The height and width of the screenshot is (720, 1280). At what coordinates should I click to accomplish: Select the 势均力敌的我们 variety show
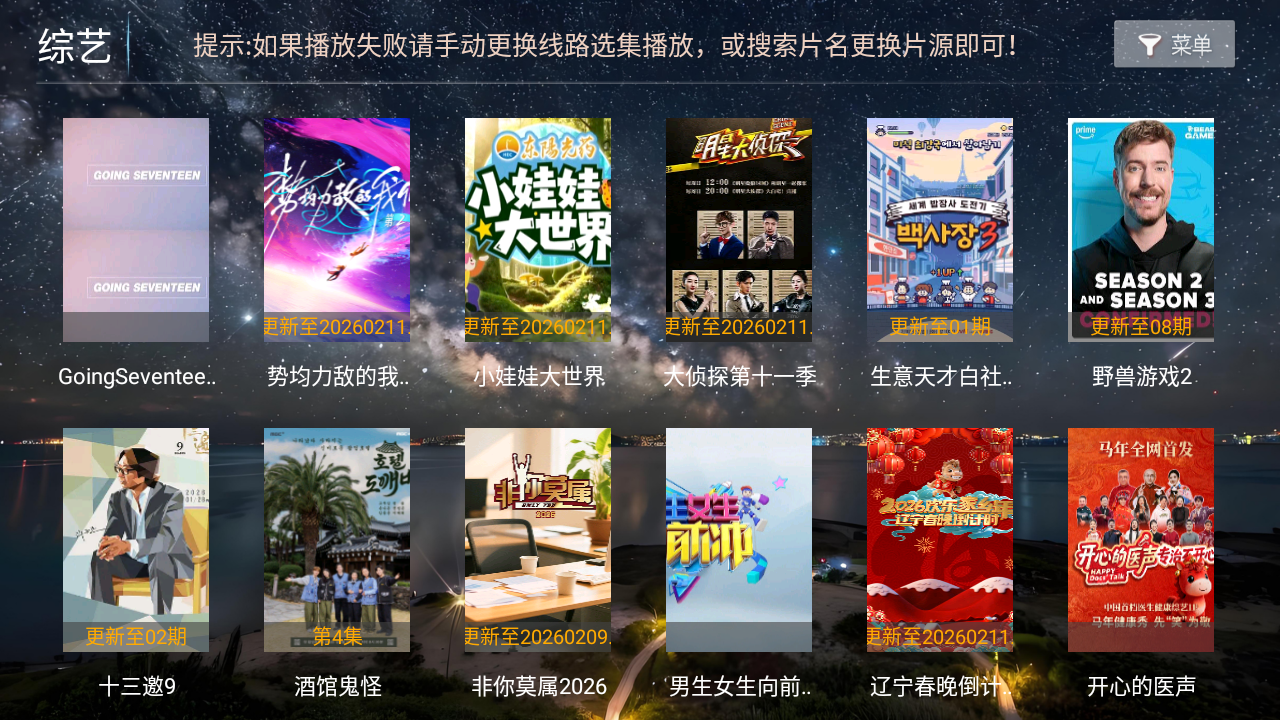[337, 230]
